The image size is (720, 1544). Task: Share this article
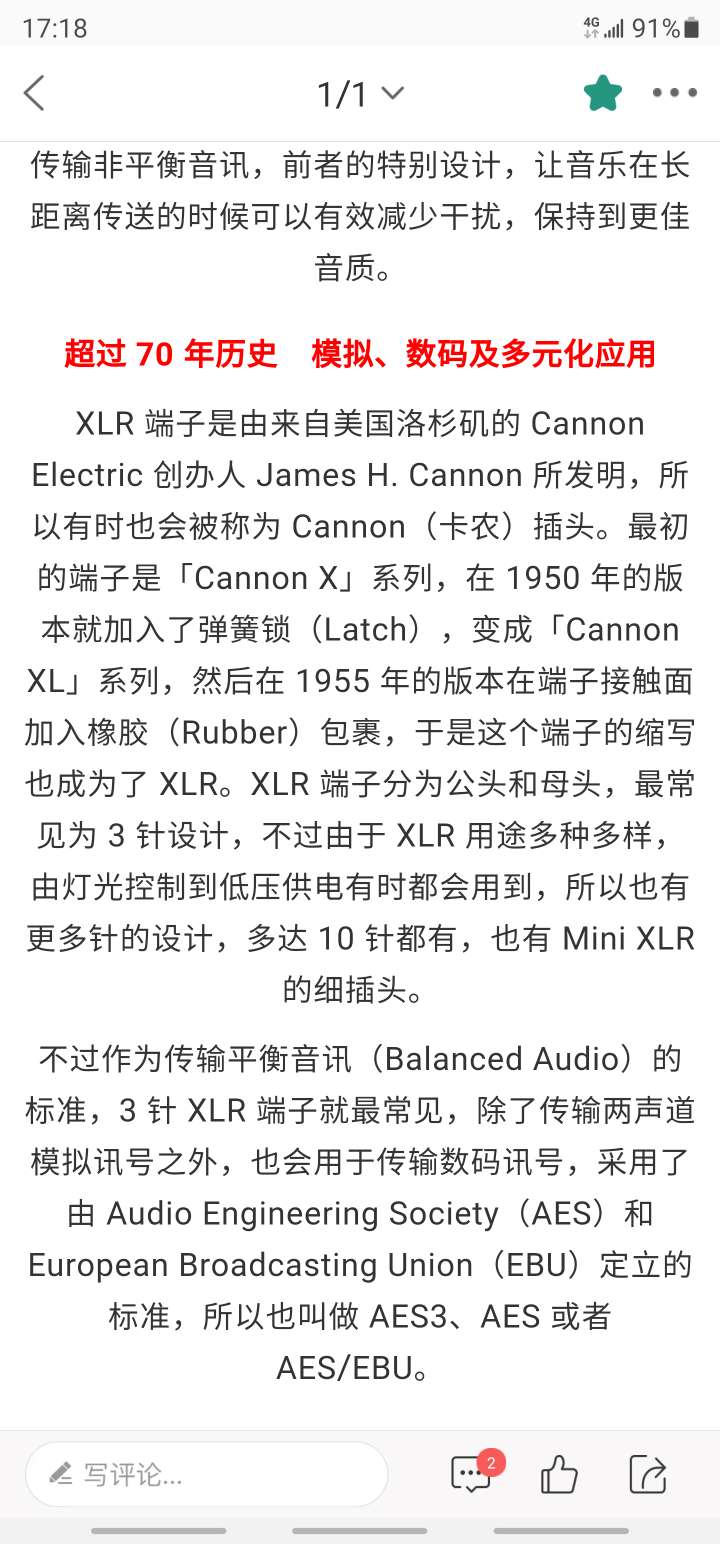click(x=648, y=1474)
